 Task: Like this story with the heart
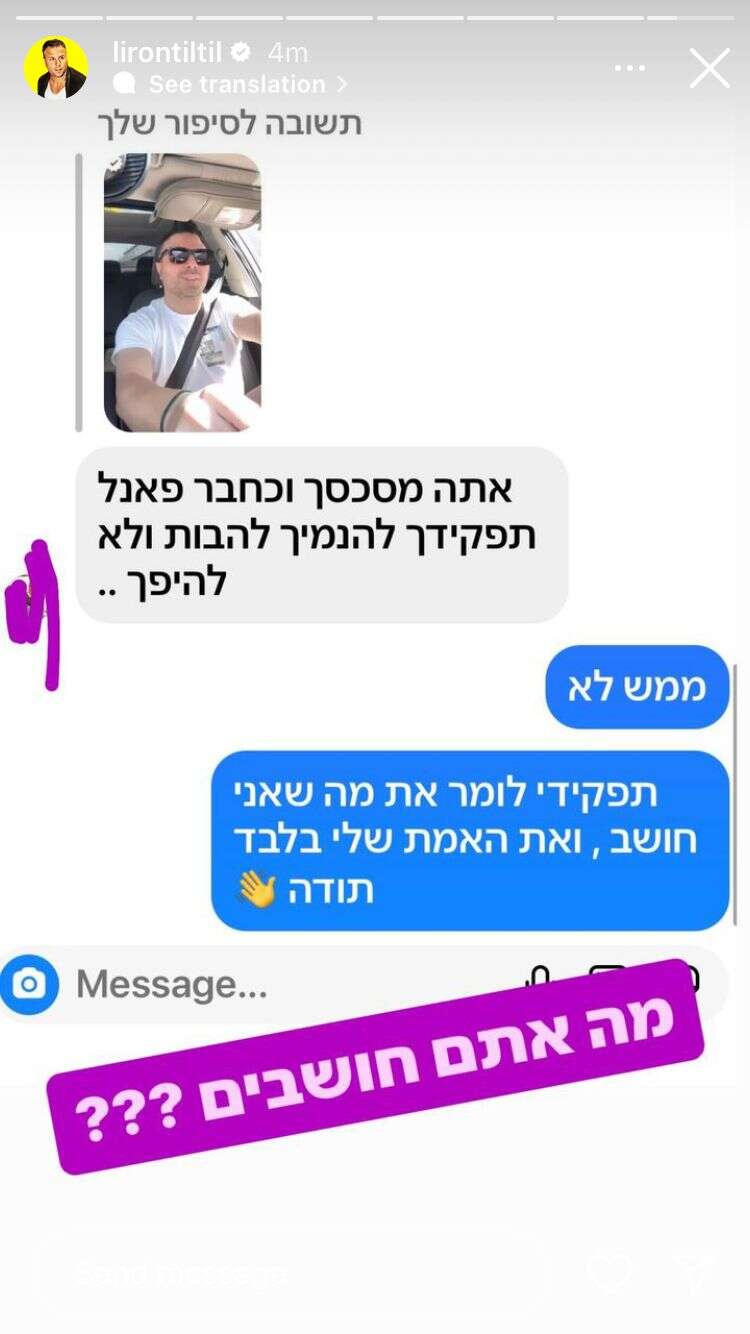(608, 1273)
